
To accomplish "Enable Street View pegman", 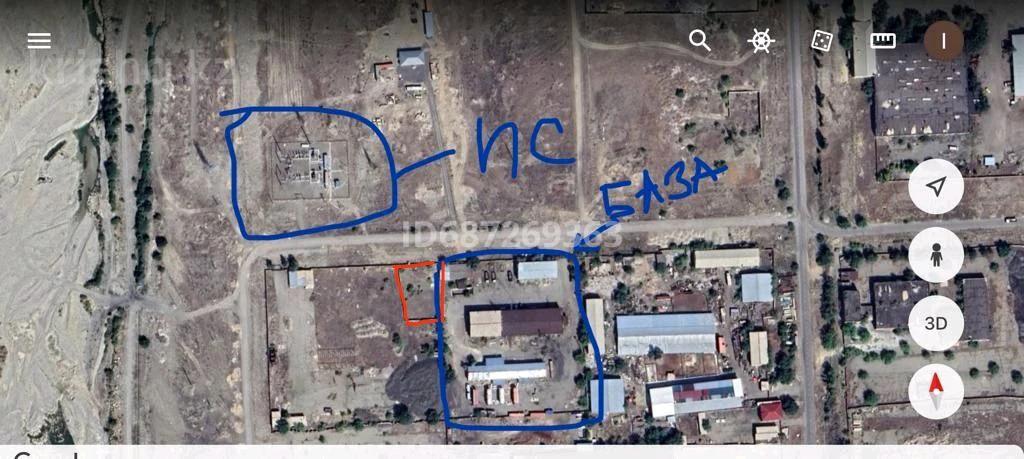I will tap(936, 255).
